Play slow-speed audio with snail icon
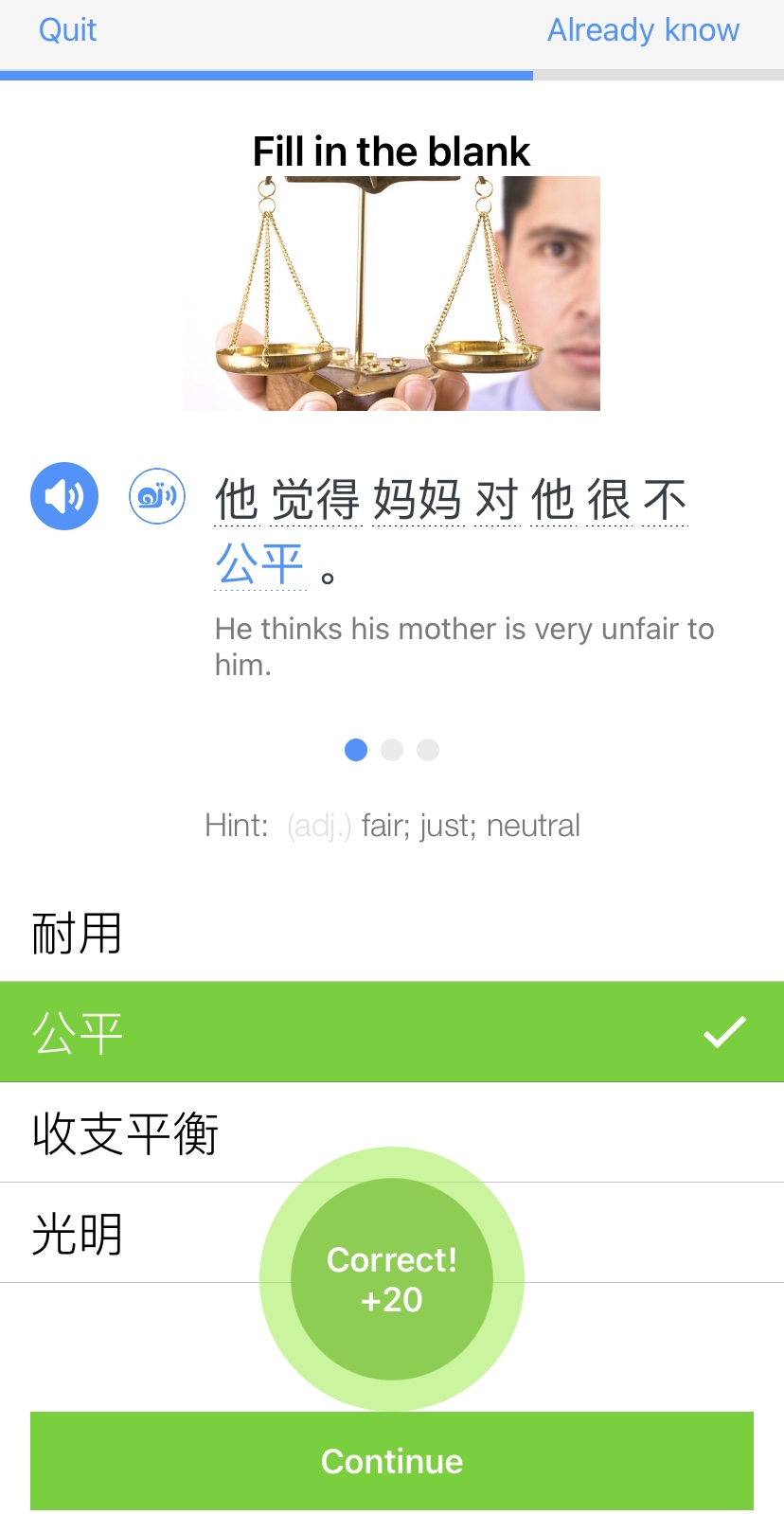Viewport: 784px width, 1514px height. (157, 496)
